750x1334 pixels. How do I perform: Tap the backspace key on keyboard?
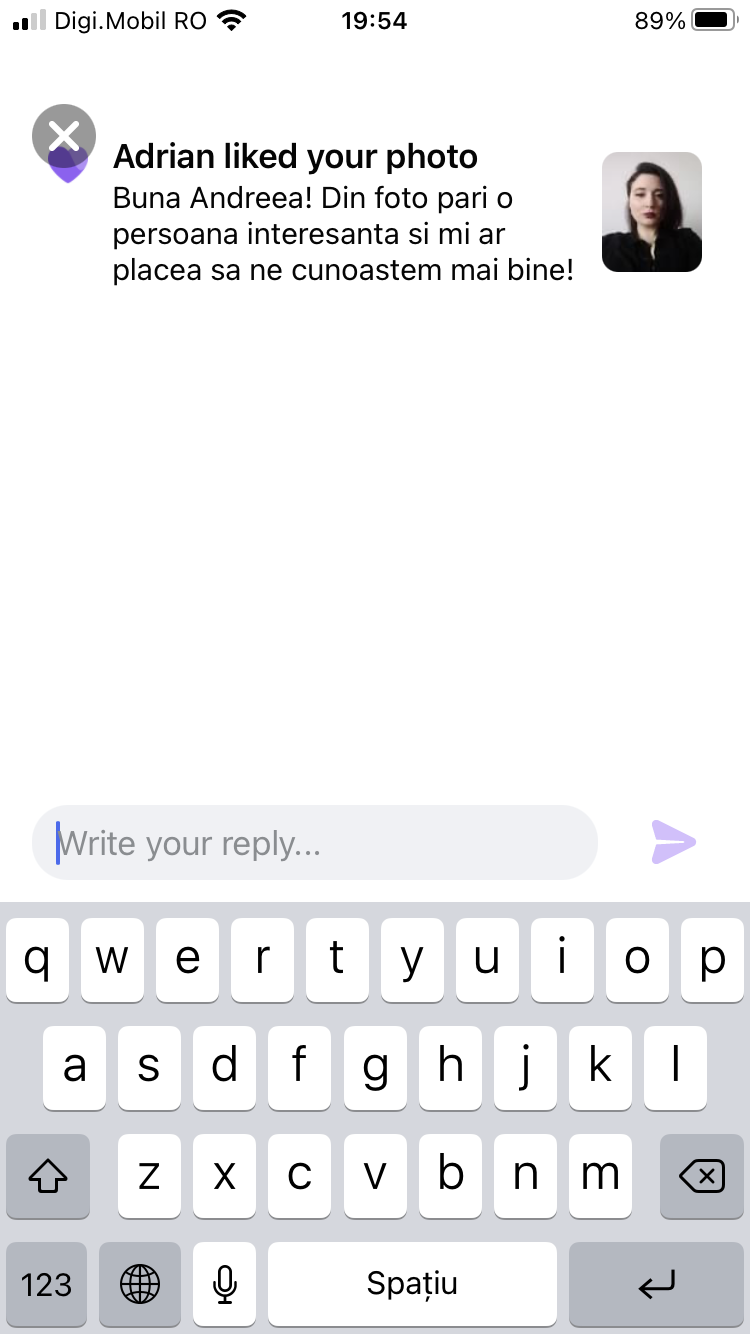point(702,1176)
